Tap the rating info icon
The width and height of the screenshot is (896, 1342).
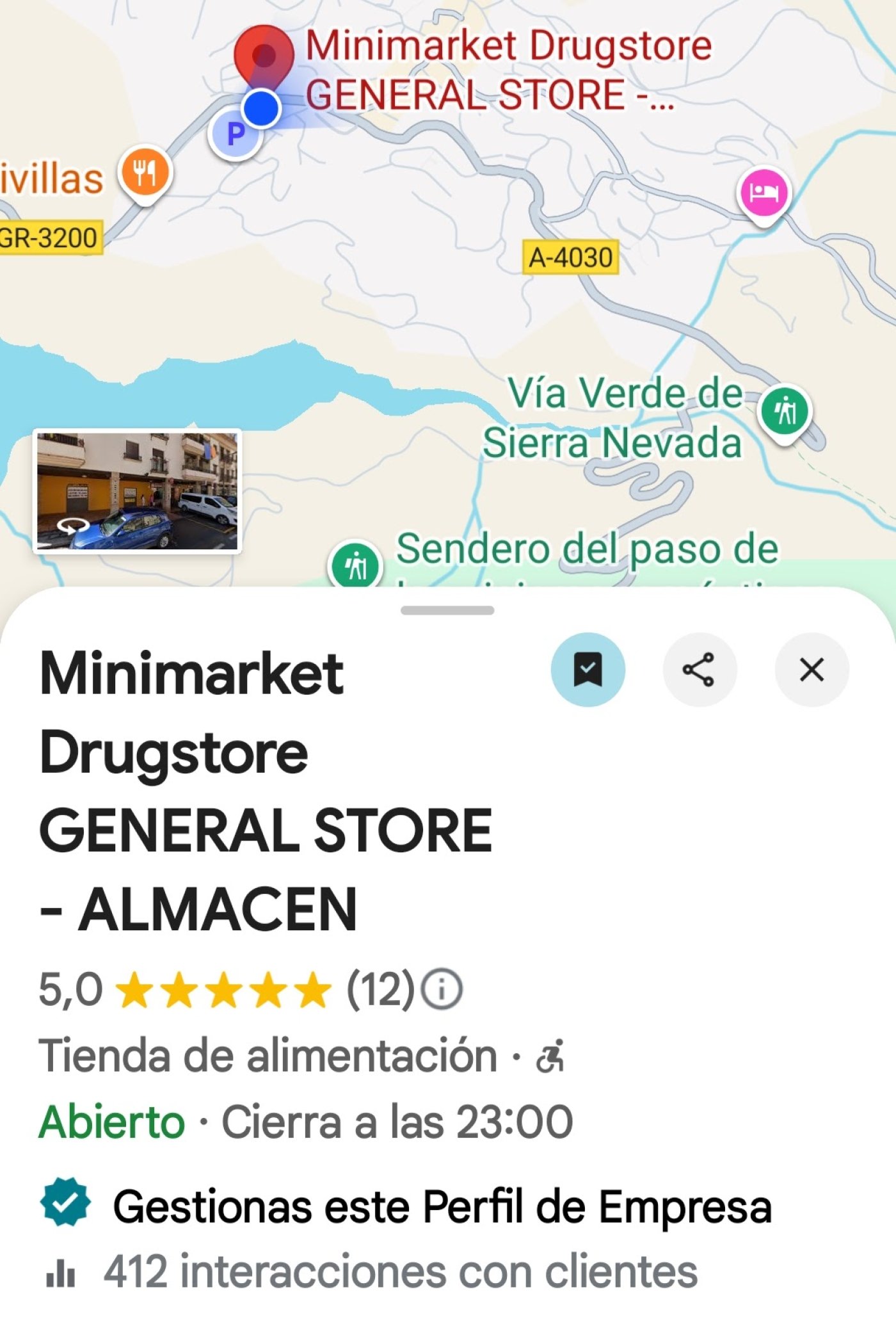(x=442, y=989)
